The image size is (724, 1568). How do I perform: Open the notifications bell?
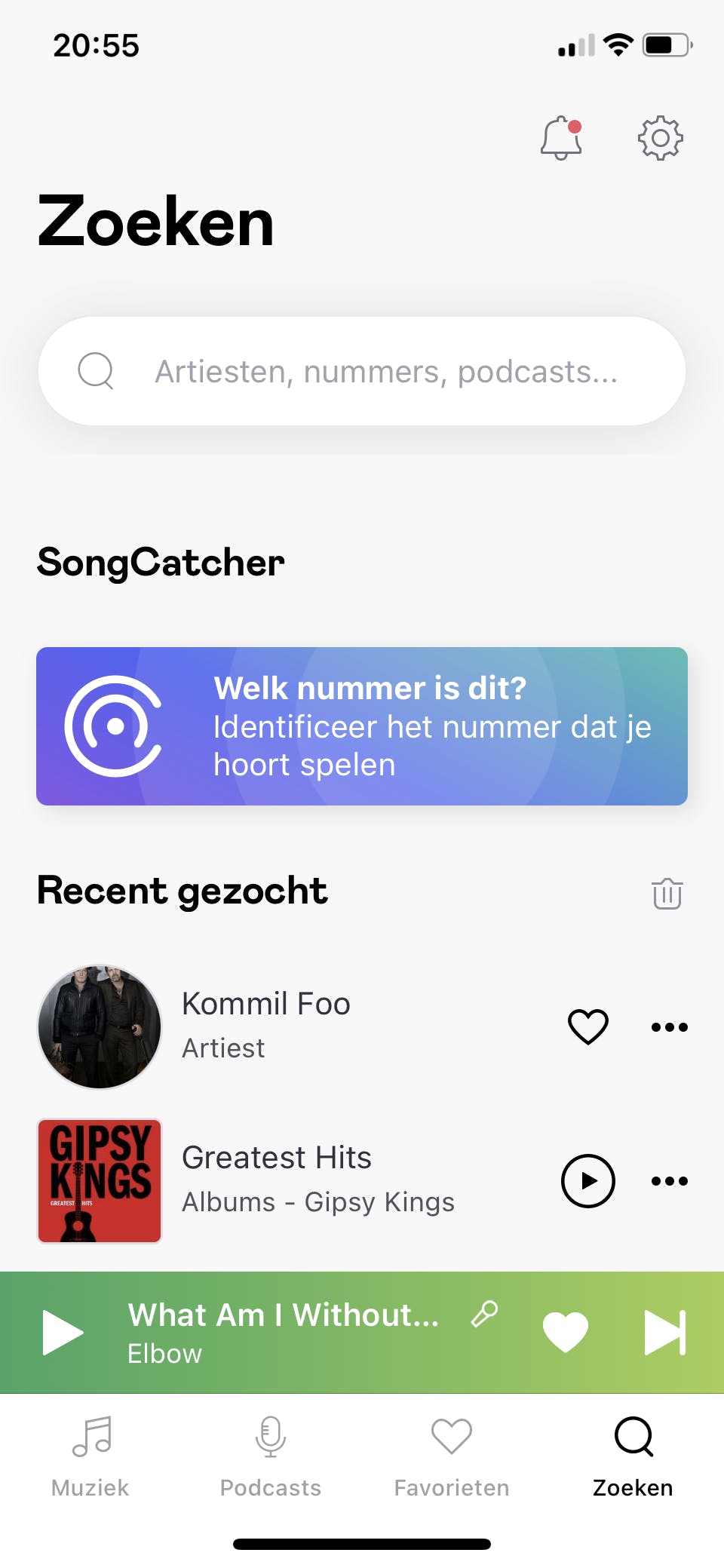click(x=561, y=138)
